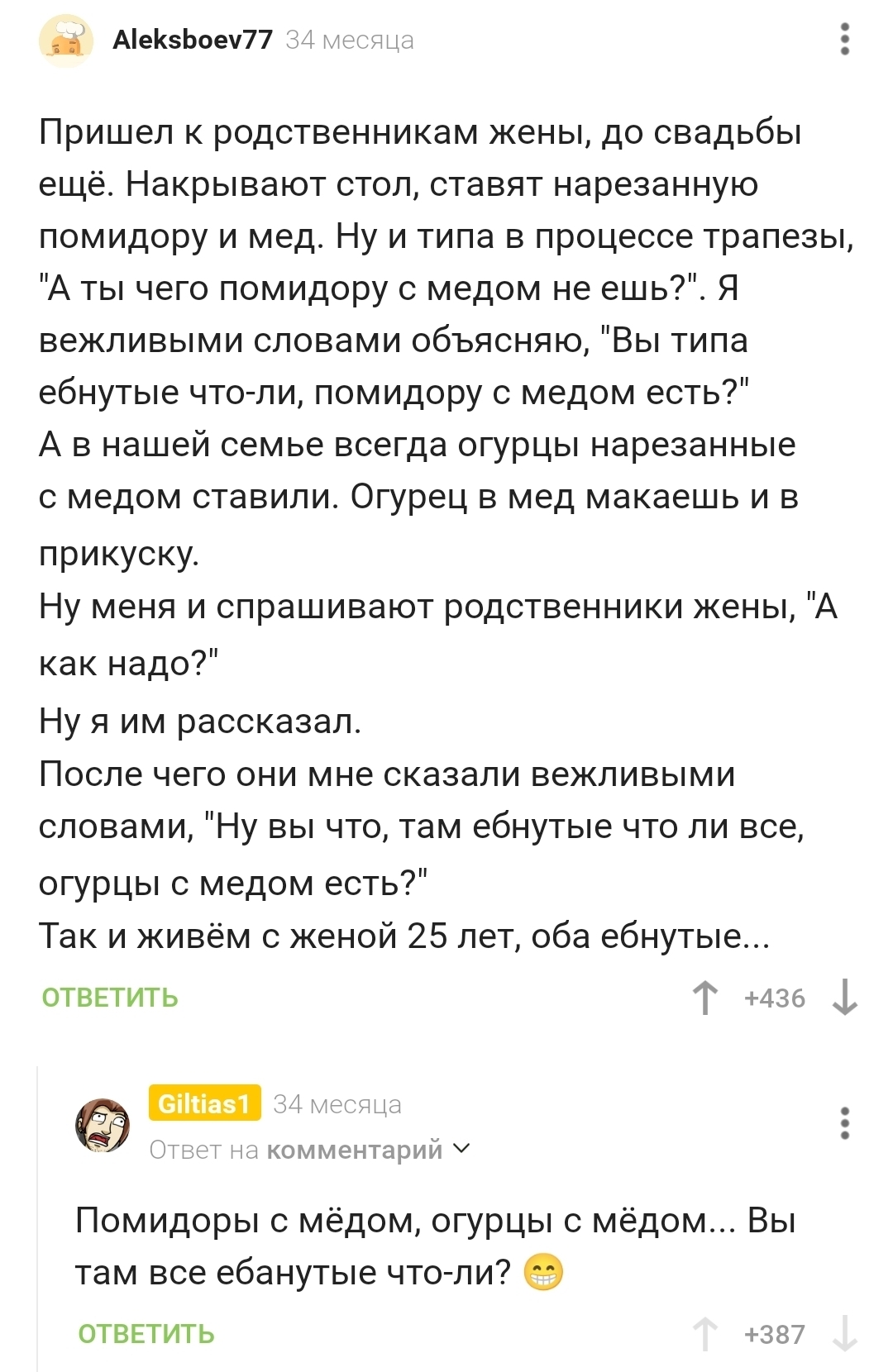
Task: Tap the username Giltias1
Action: click(x=204, y=1103)
